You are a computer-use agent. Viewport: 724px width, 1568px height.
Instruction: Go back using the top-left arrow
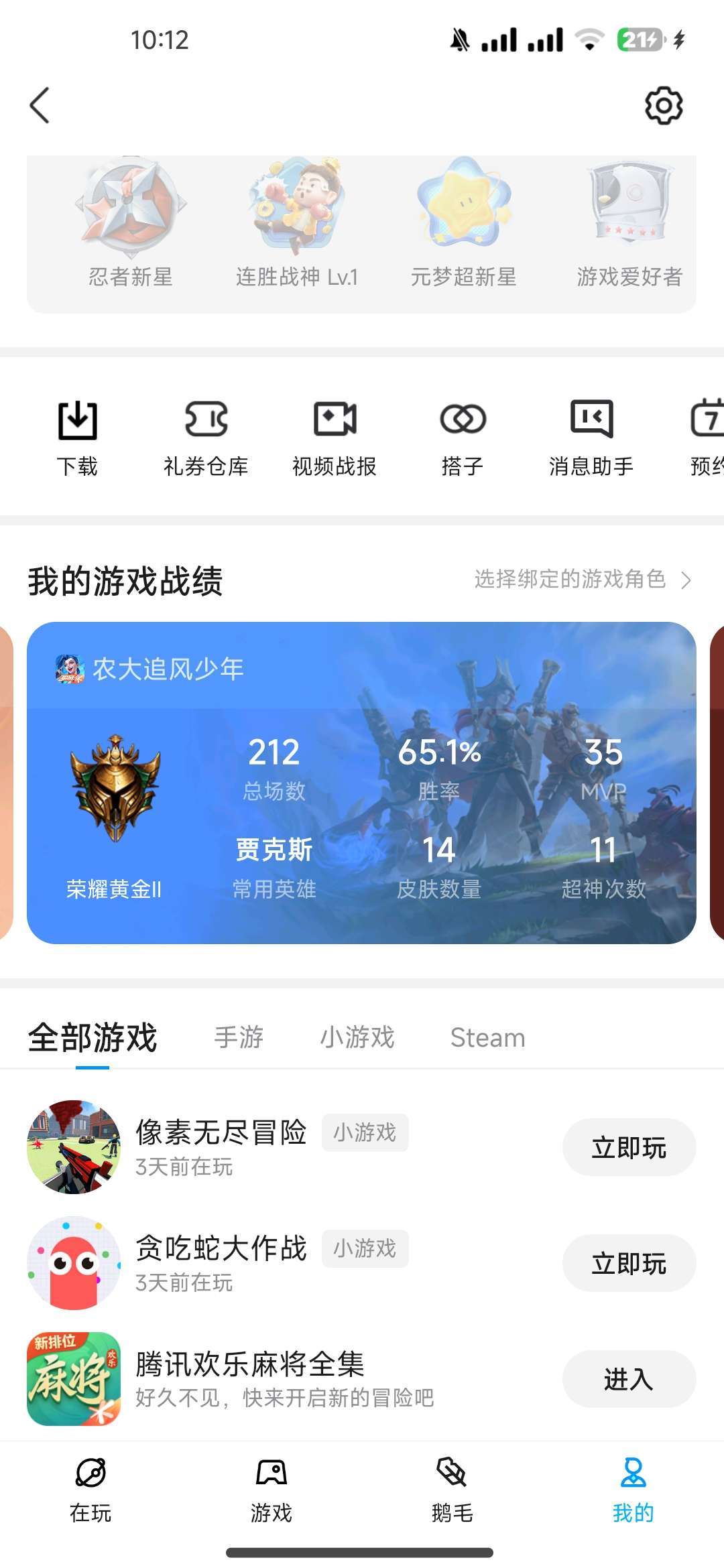pos(40,106)
